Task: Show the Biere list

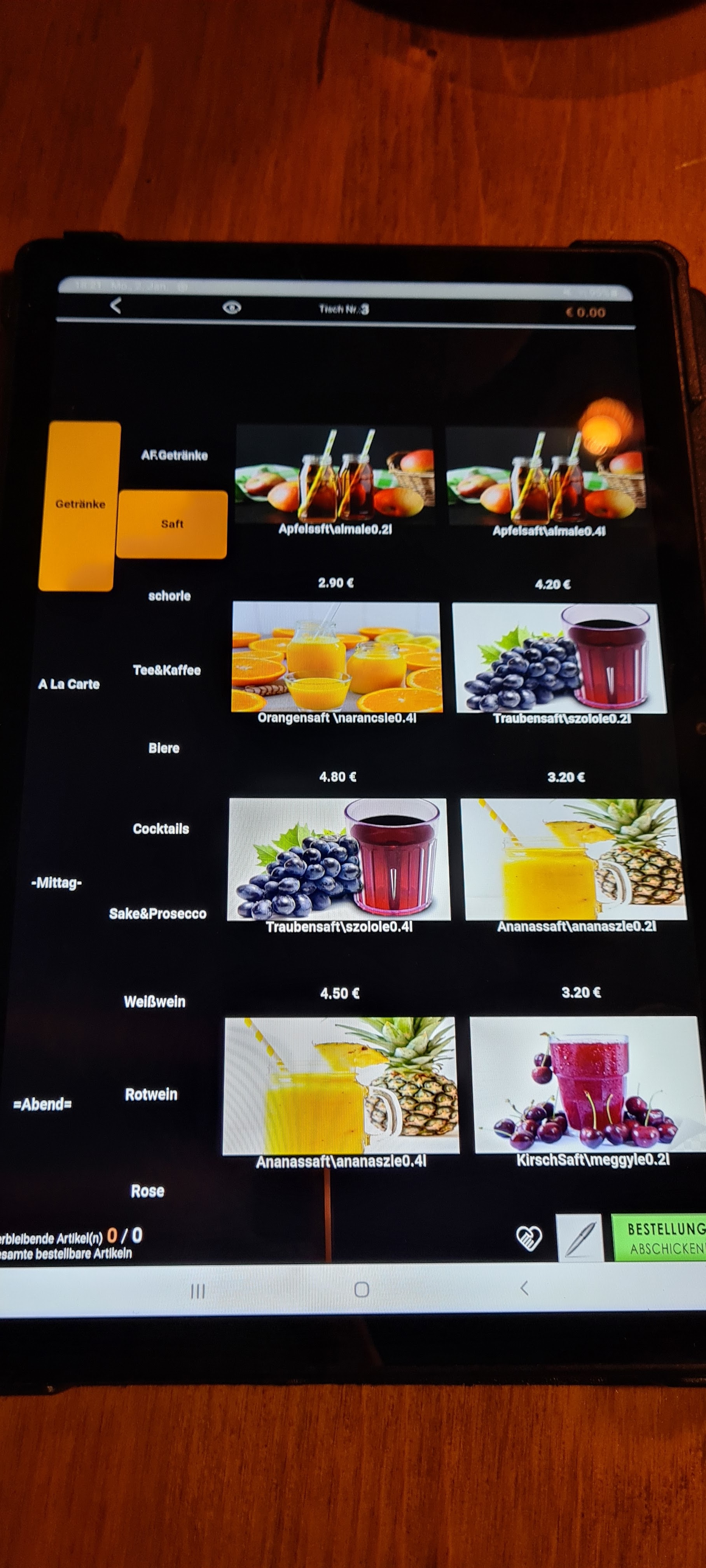Action: coord(164,748)
